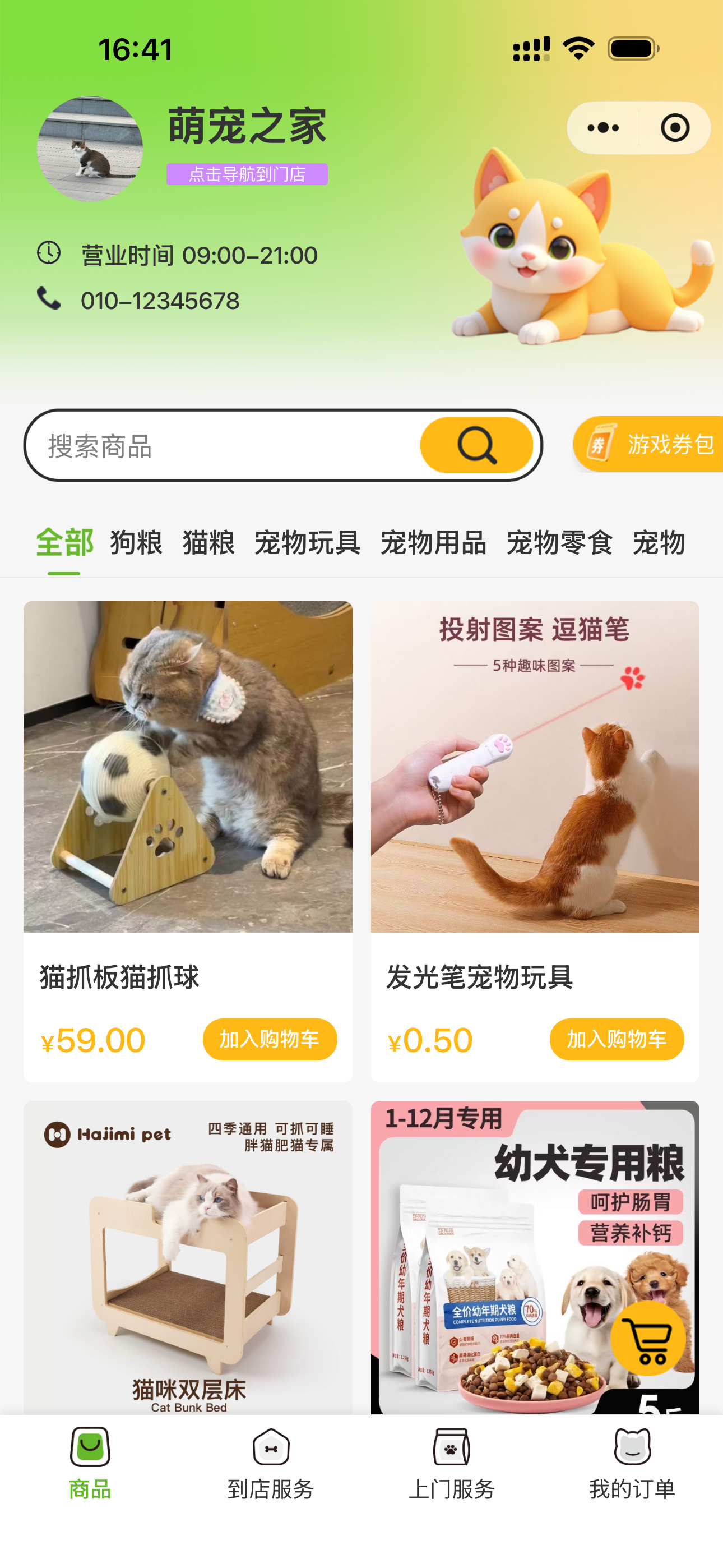Add 猫抓板猫抓球 to cart via 加入购物车
This screenshot has width=723, height=1568.
[270, 1040]
